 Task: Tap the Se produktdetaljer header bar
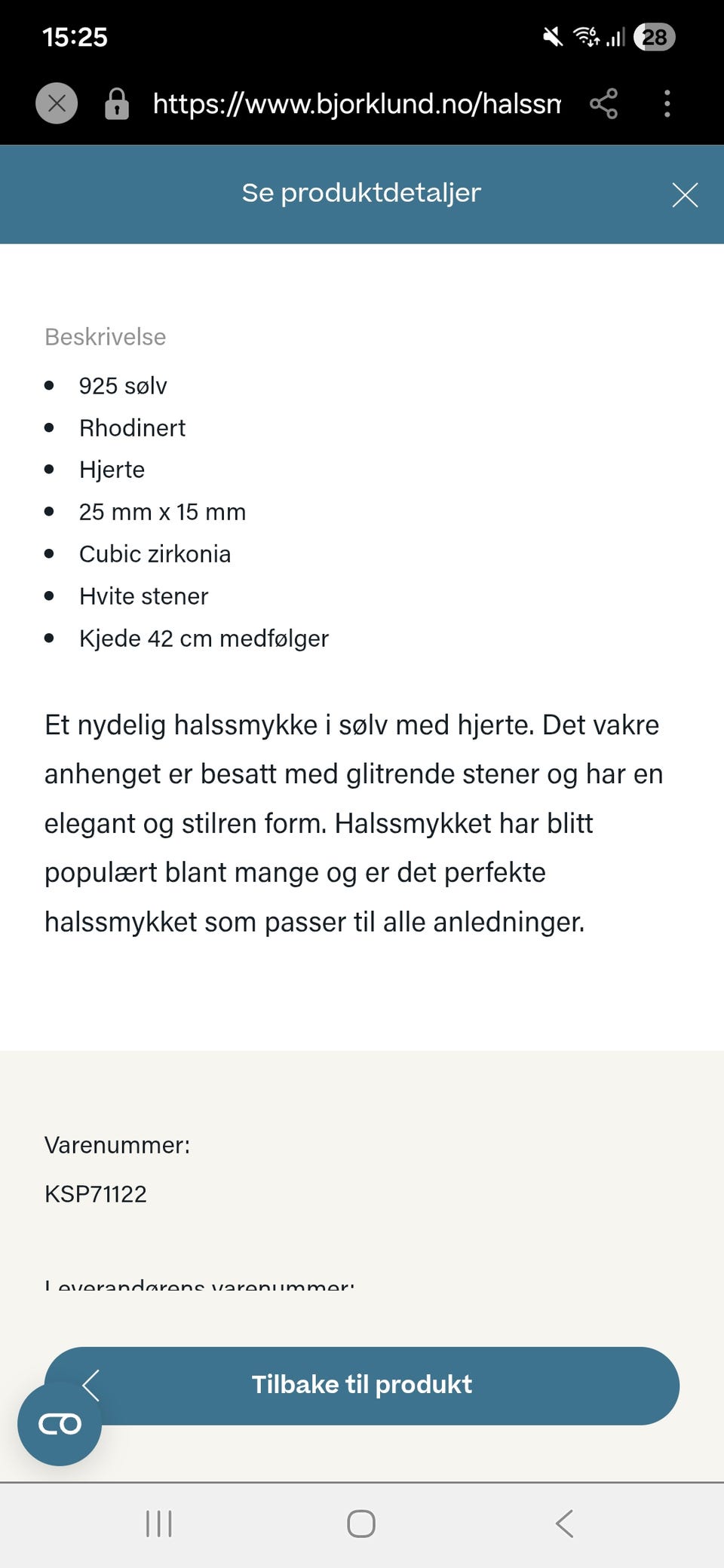(x=361, y=194)
